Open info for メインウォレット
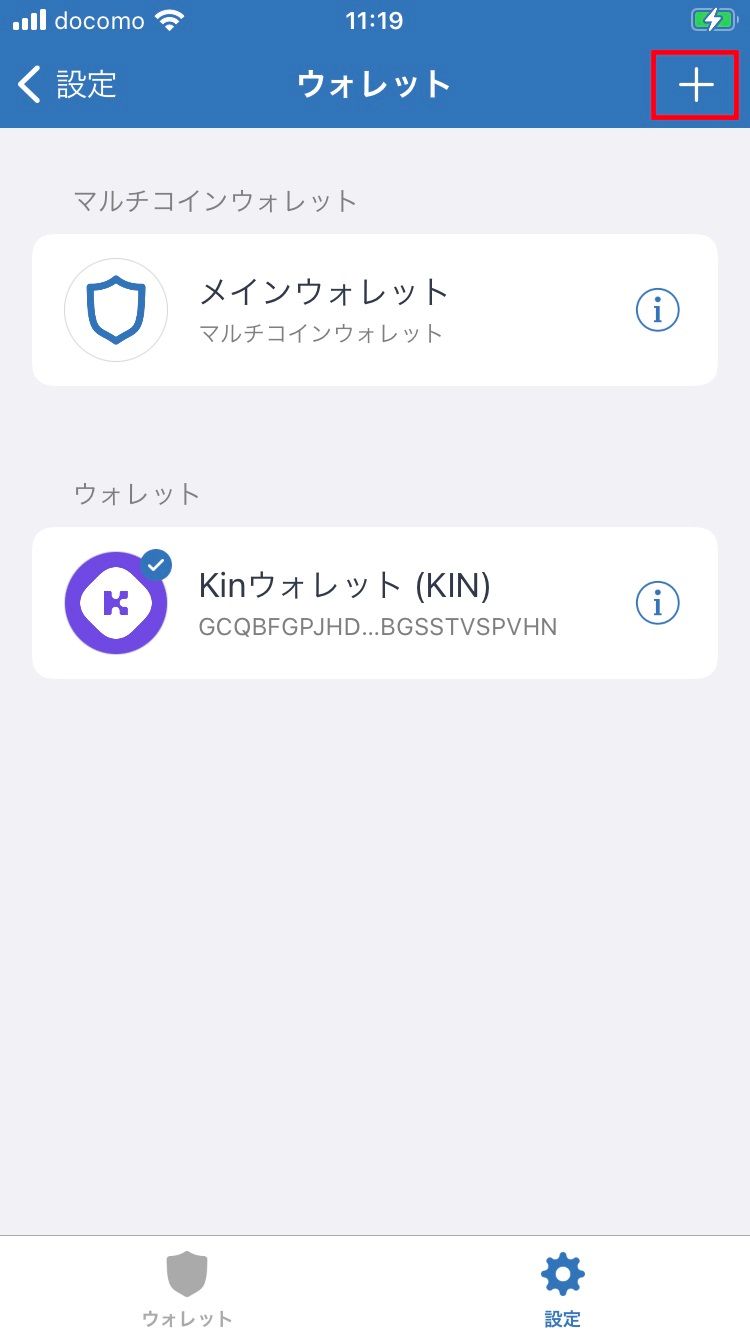The height and width of the screenshot is (1334, 750). 657,310
